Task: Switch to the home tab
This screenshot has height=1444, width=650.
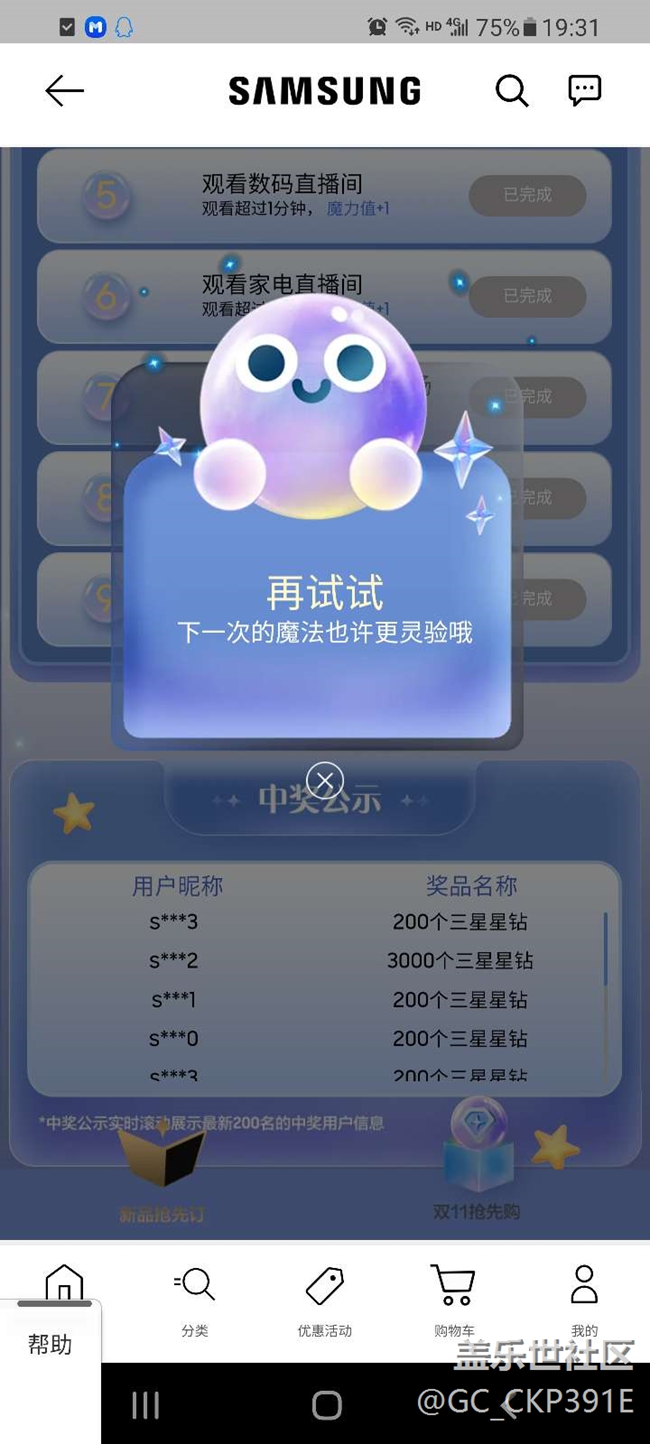Action: coord(64,1280)
